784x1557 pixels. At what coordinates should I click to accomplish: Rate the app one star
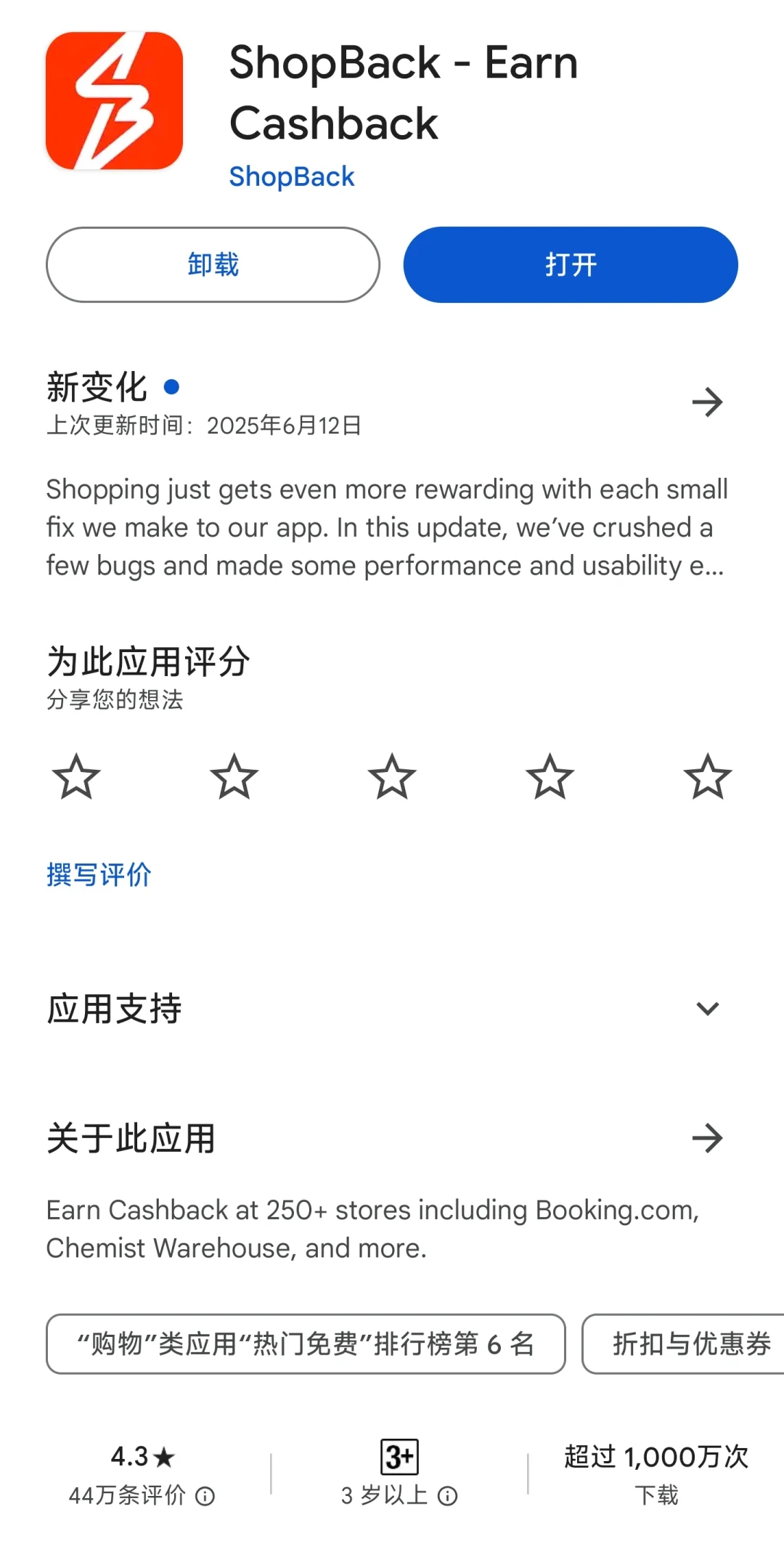(x=76, y=777)
